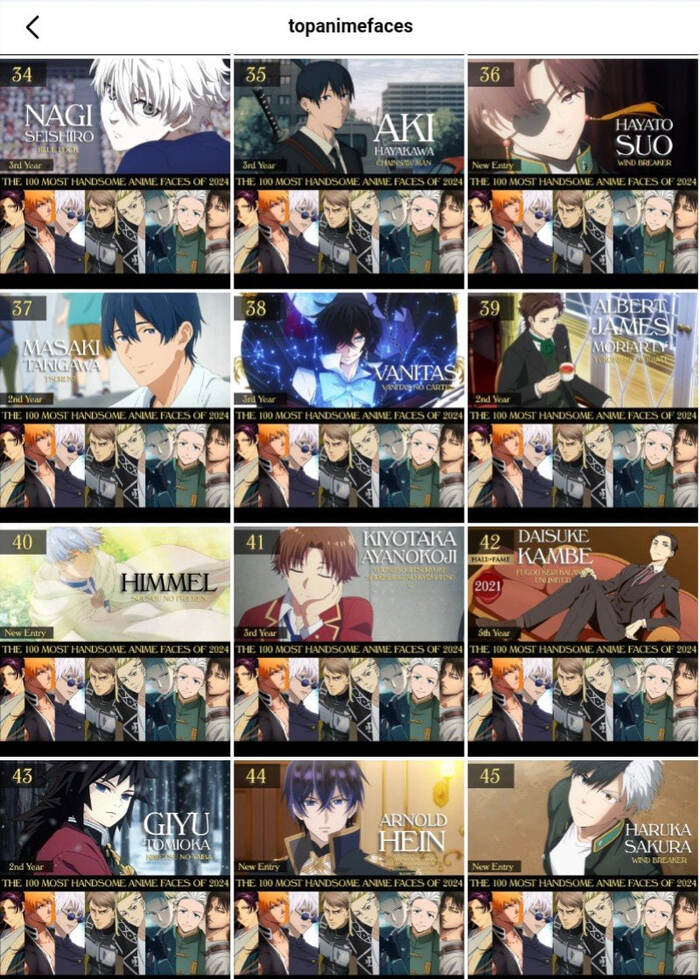This screenshot has height=979, width=700.
Task: Open the Arnold Hein post tile
Action: tap(349, 868)
